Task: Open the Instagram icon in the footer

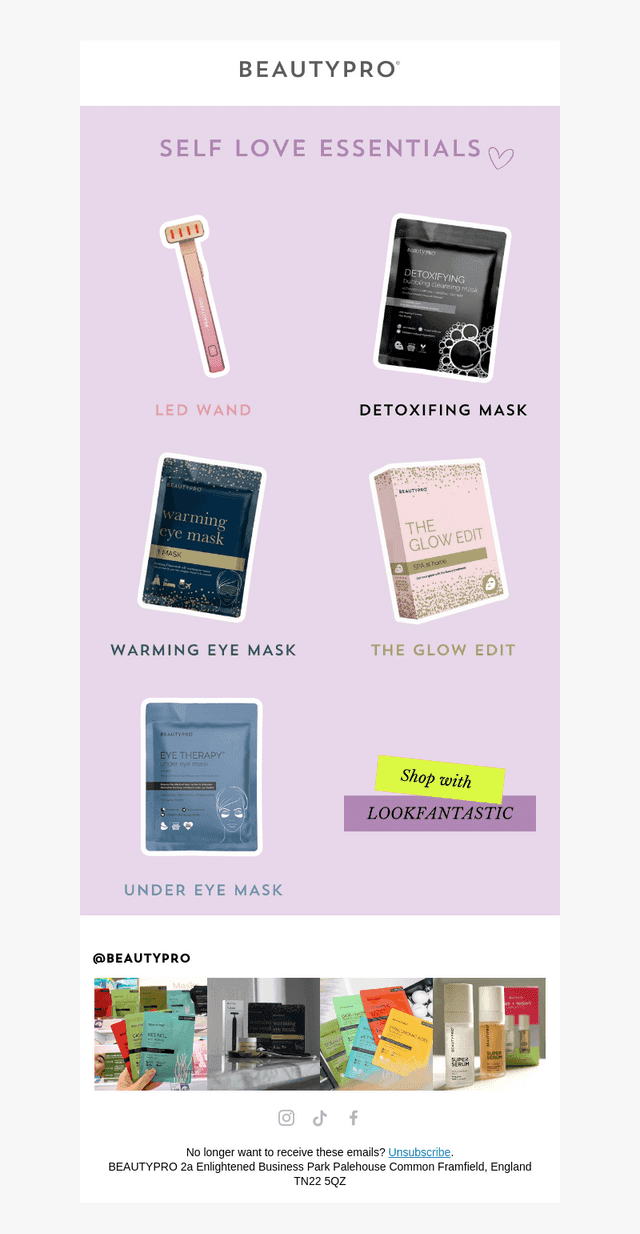Action: [x=287, y=1118]
